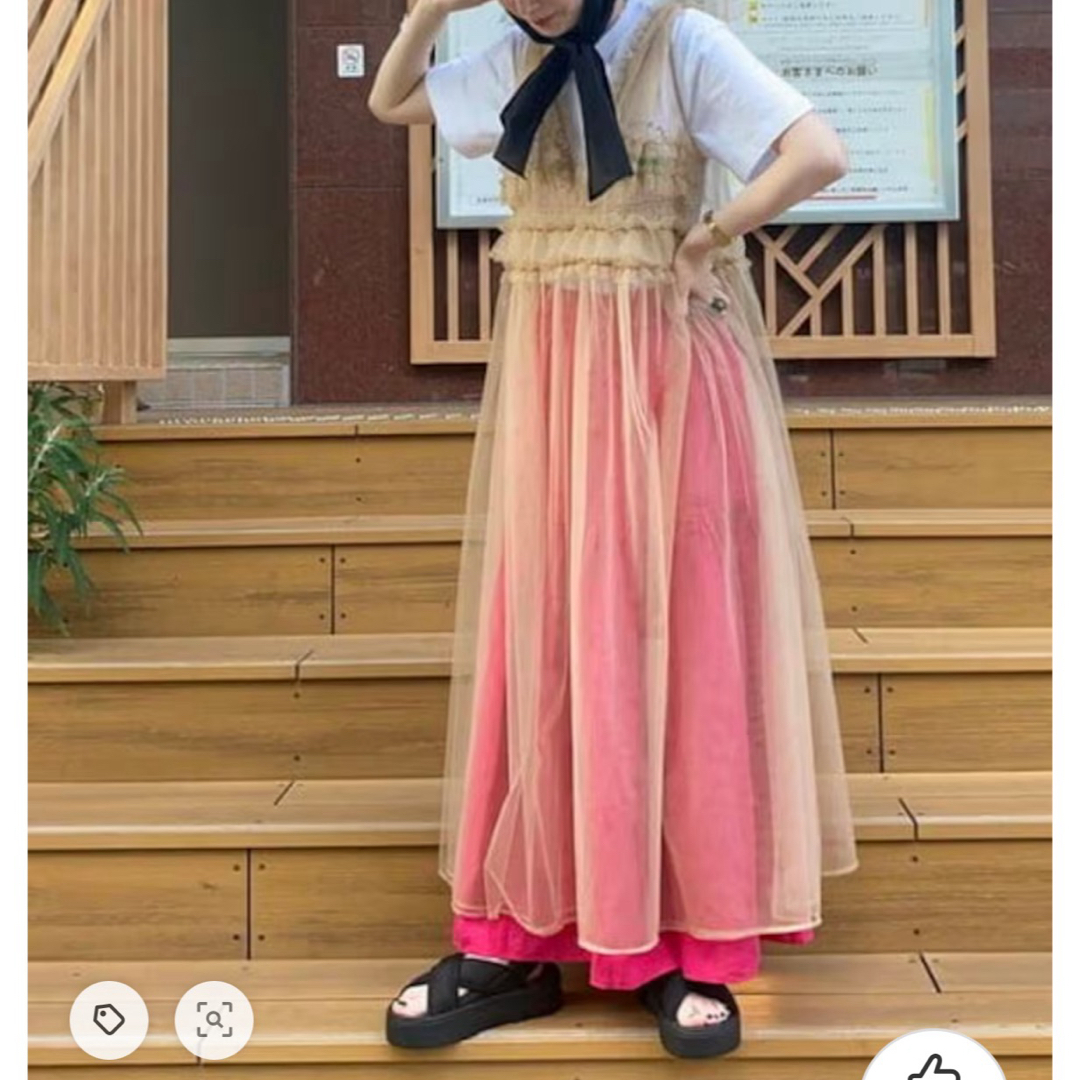Tap the price tag icon
The height and width of the screenshot is (1080, 1080).
point(109,1019)
